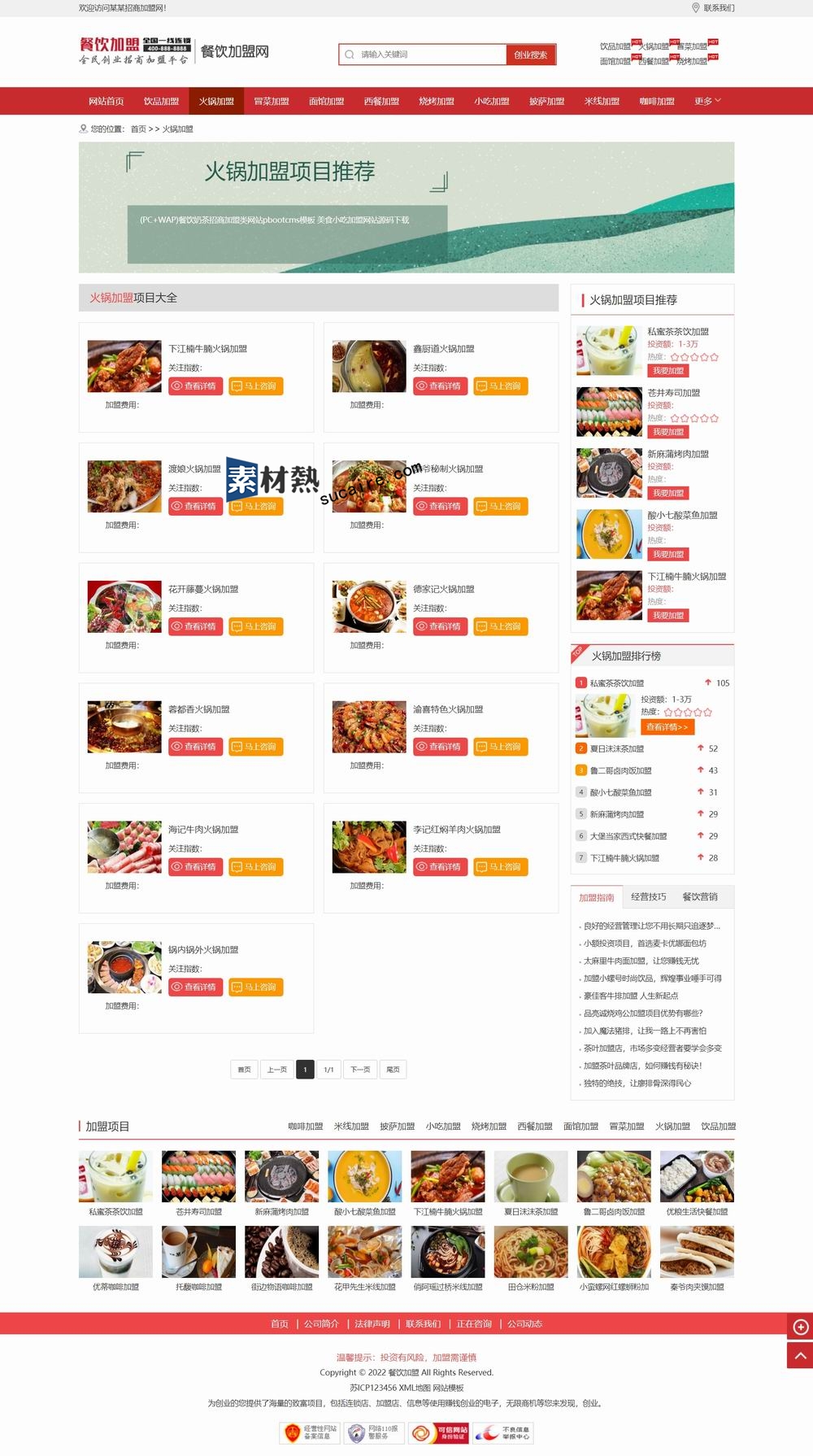Tap 马上咨询 for 海记牛肉火锅加盟
813x1456 pixels.
(255, 867)
